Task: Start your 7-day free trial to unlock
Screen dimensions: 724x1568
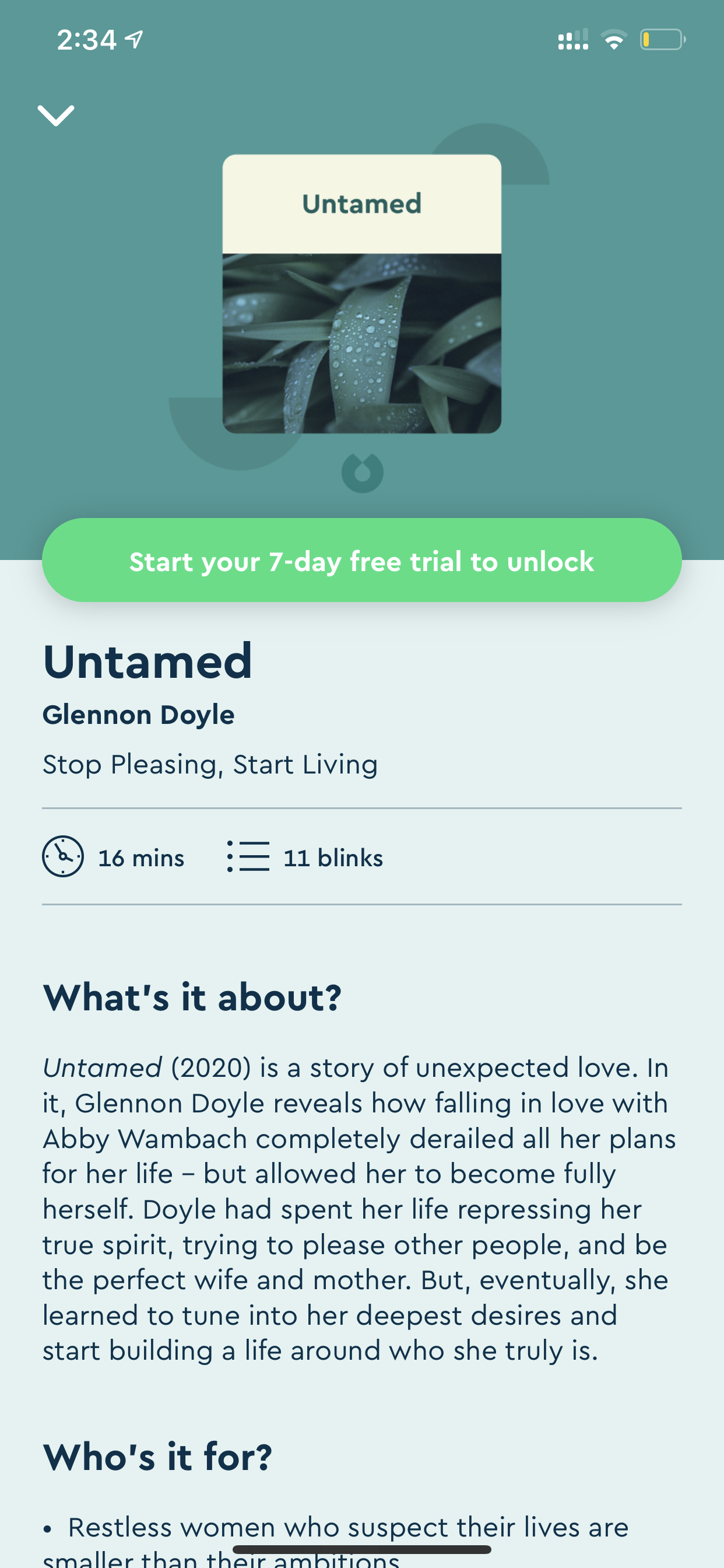Action: pyautogui.click(x=361, y=560)
